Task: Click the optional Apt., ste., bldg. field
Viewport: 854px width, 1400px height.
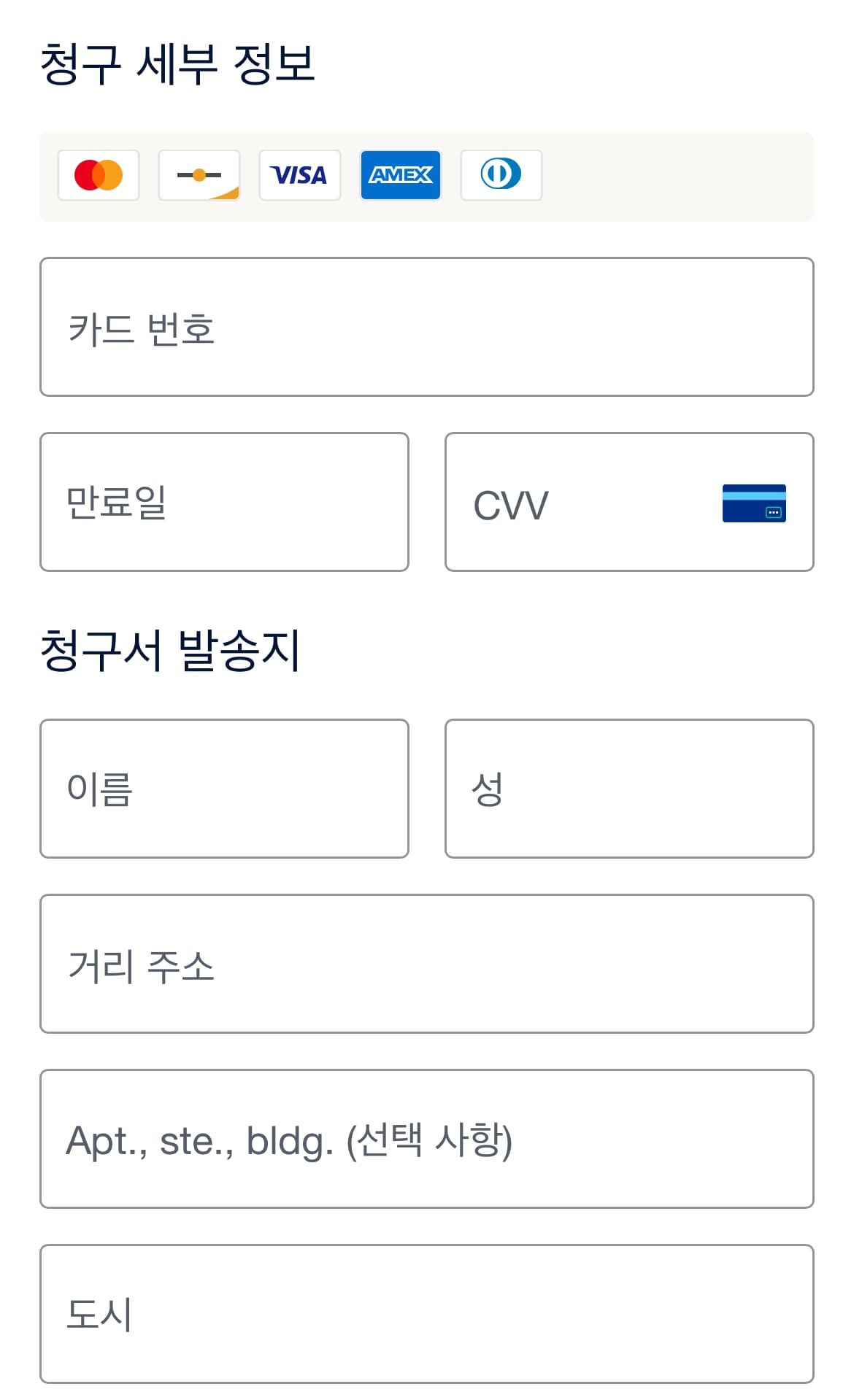Action: pos(426,1140)
